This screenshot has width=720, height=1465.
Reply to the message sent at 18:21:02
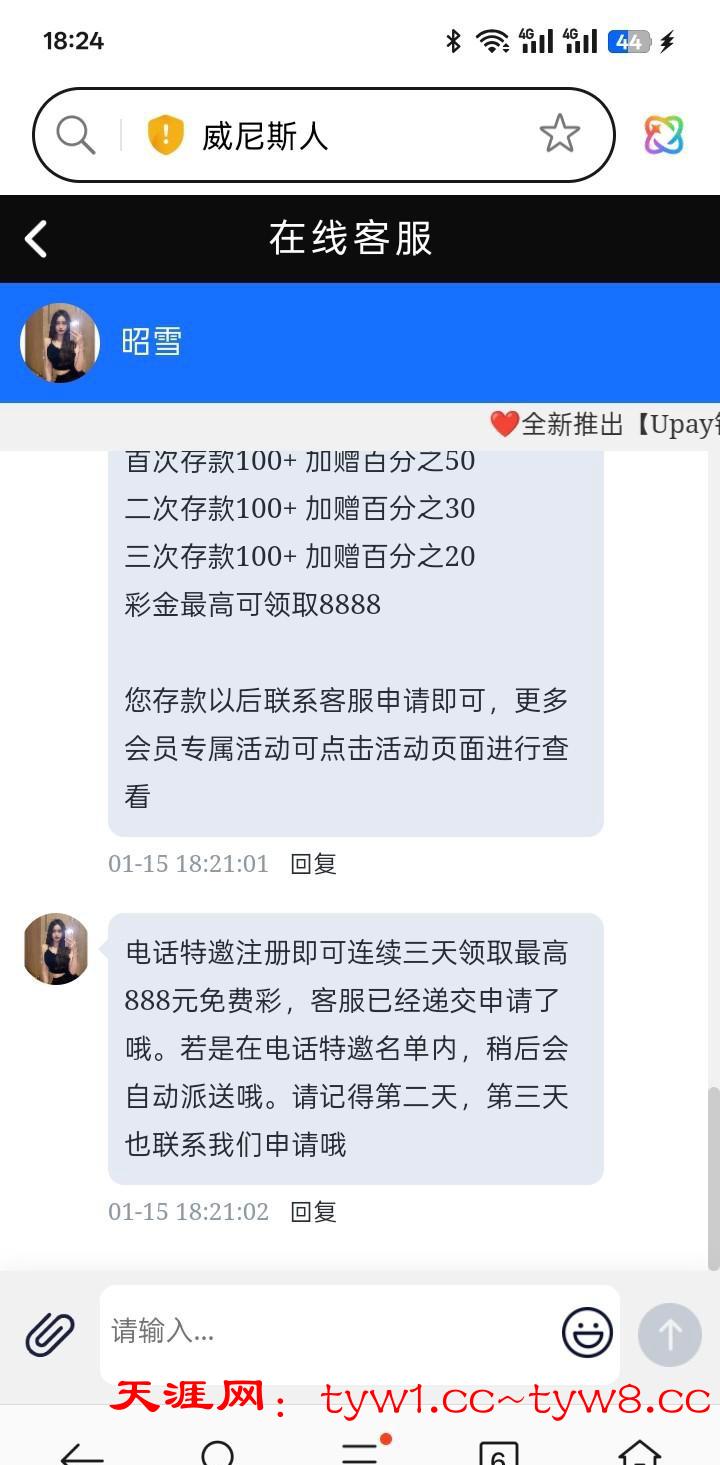pyautogui.click(x=313, y=1212)
